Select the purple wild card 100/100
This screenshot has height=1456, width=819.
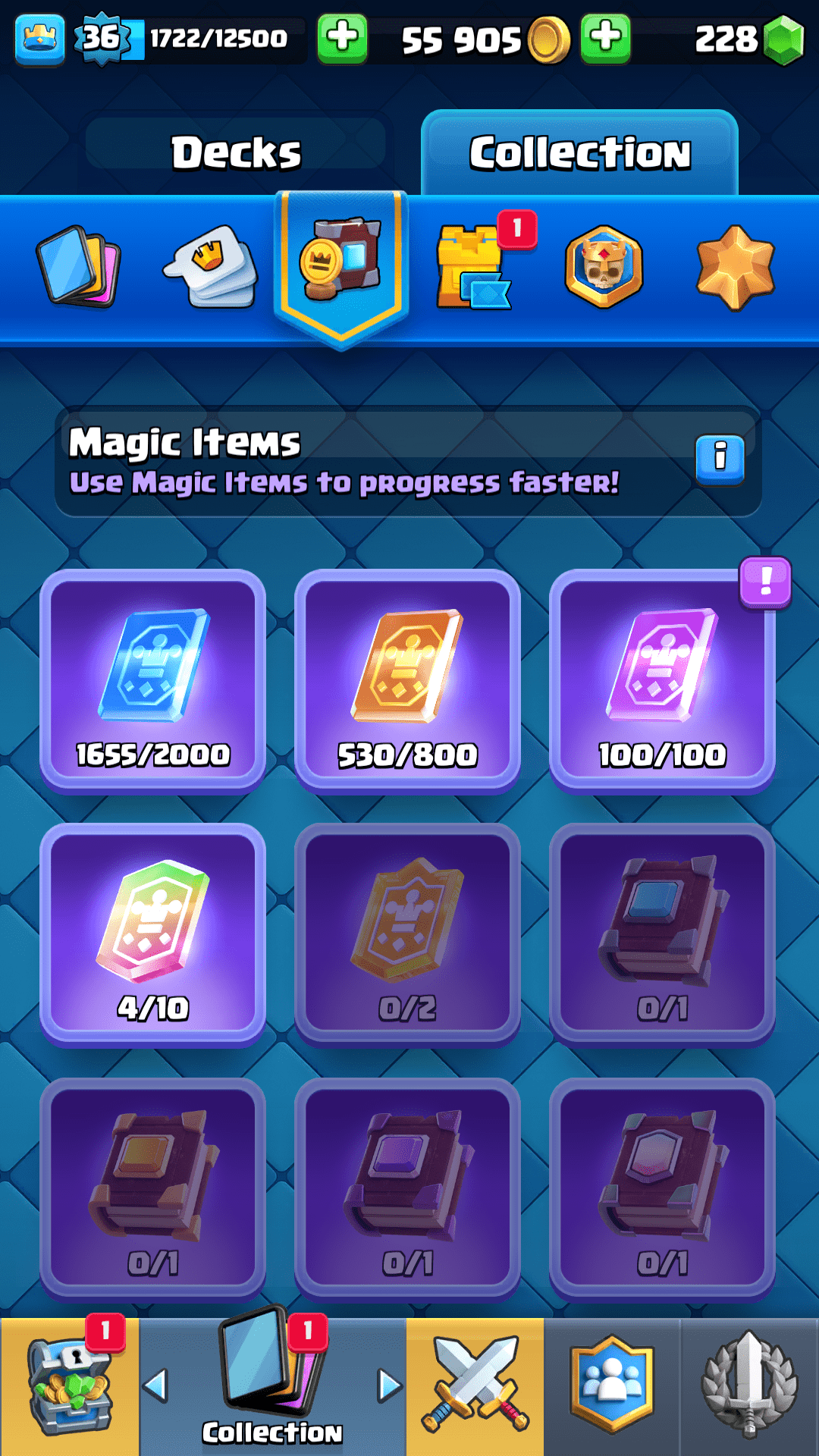click(x=662, y=679)
